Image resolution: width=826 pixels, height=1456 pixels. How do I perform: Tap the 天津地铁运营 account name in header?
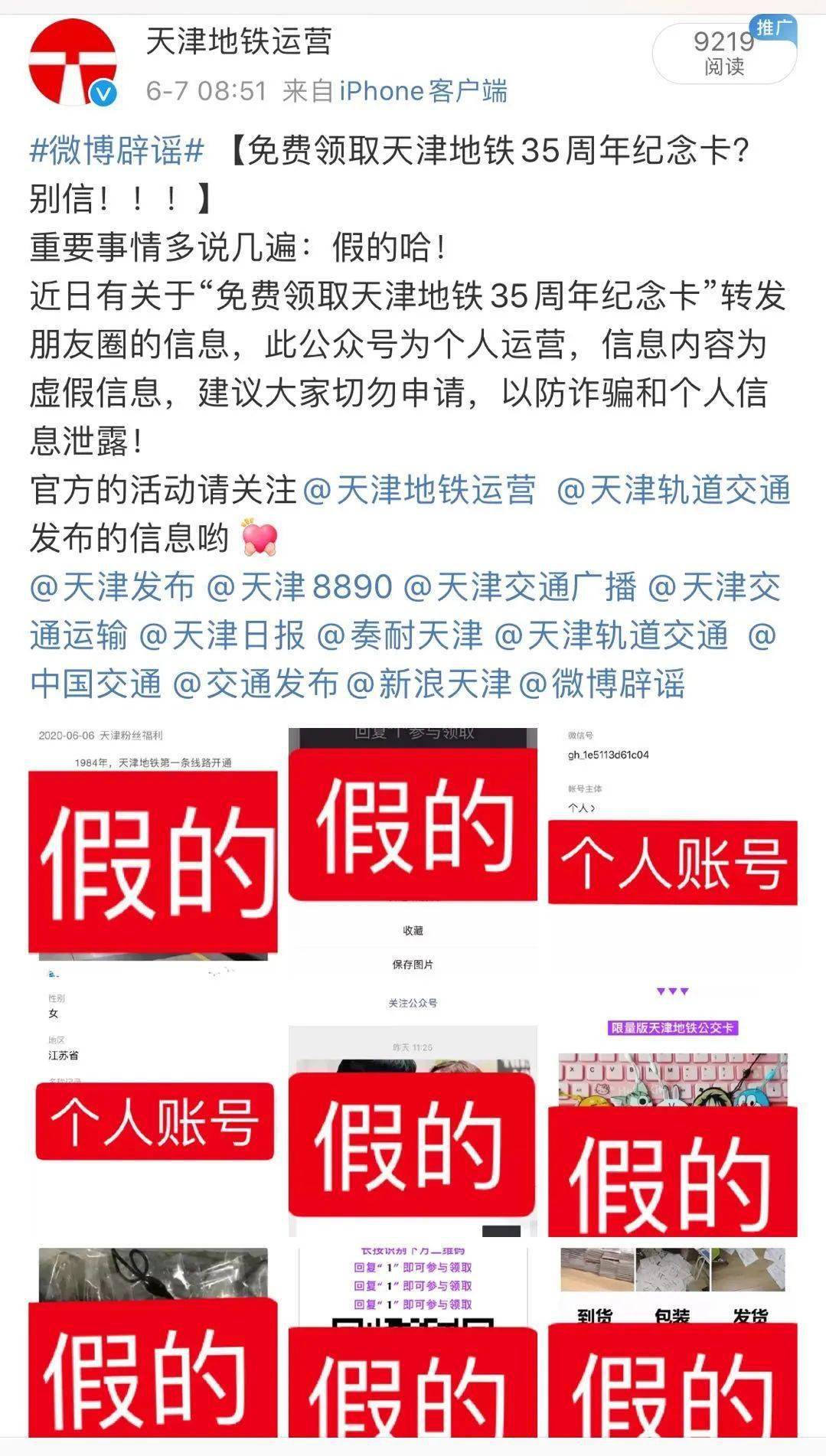pyautogui.click(x=240, y=42)
